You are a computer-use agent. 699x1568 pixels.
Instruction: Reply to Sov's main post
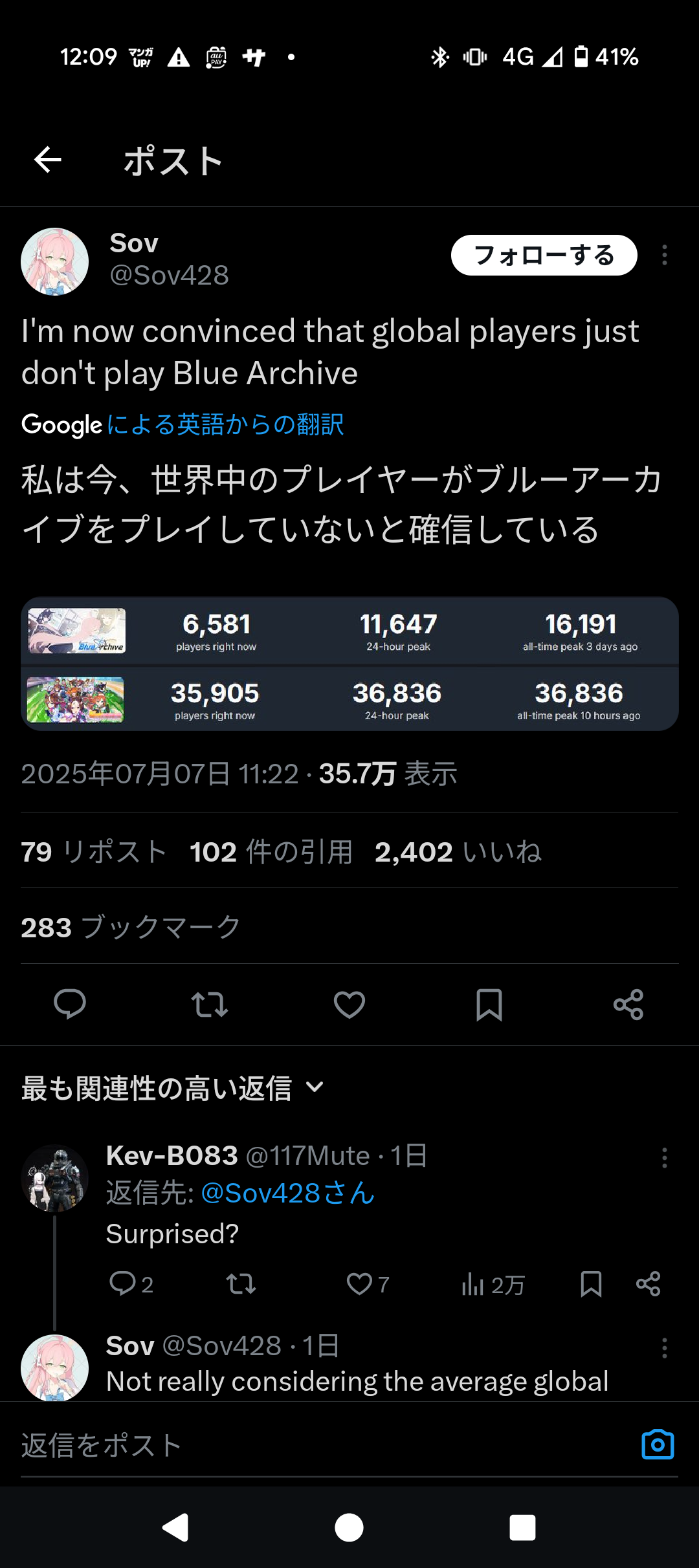click(x=70, y=1005)
